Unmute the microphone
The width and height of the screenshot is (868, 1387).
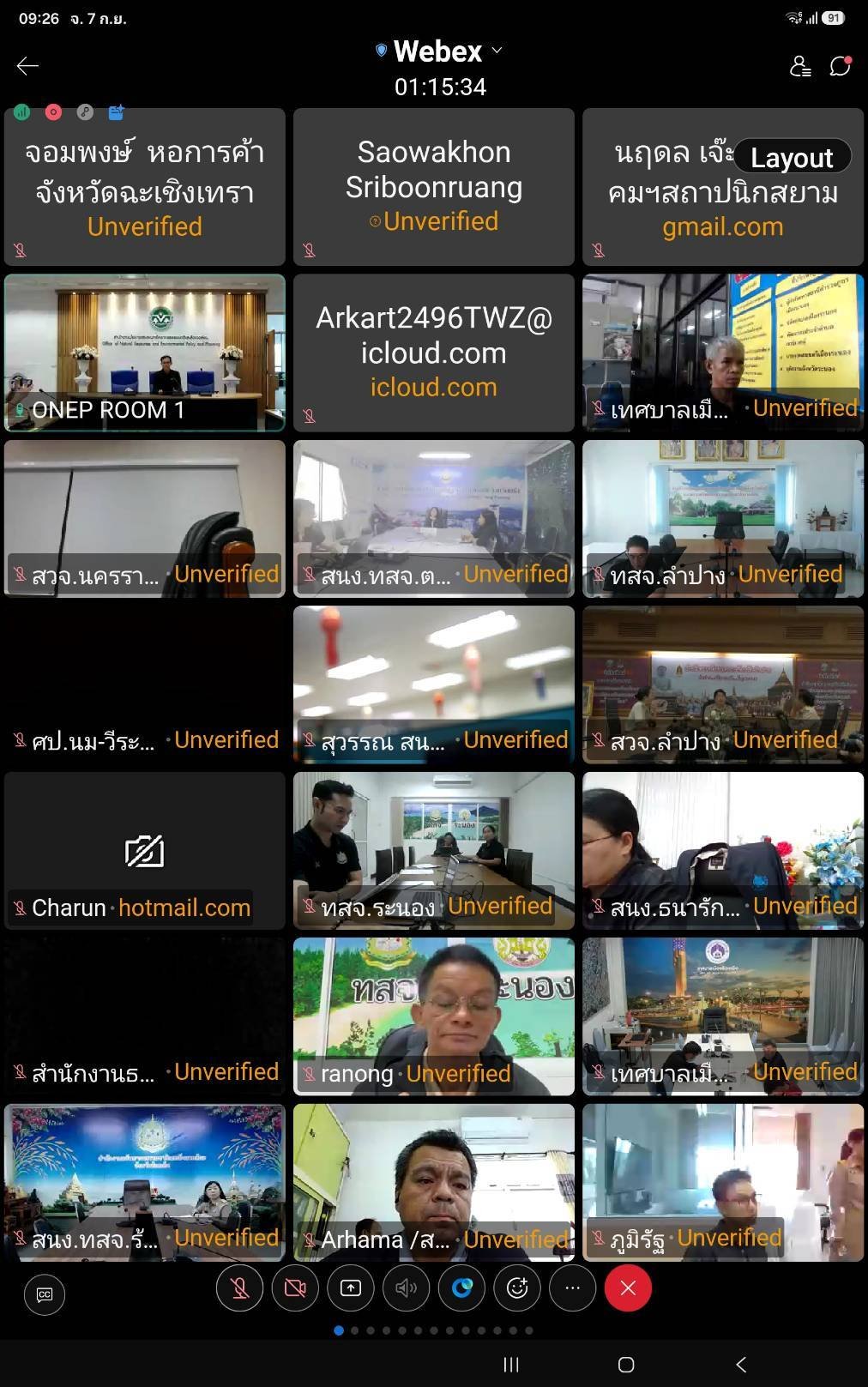click(239, 1287)
